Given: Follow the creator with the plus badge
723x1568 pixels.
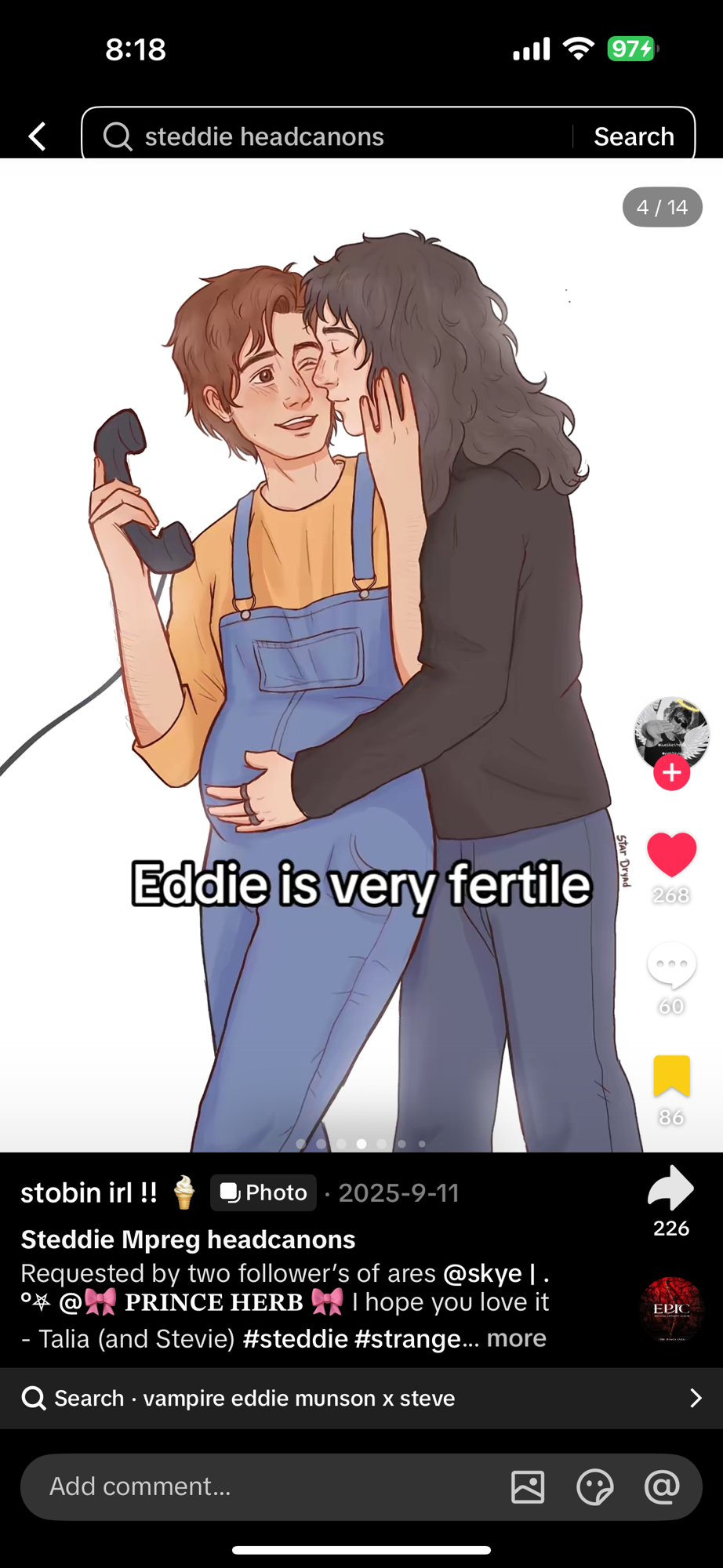Looking at the screenshot, I should [x=672, y=773].
